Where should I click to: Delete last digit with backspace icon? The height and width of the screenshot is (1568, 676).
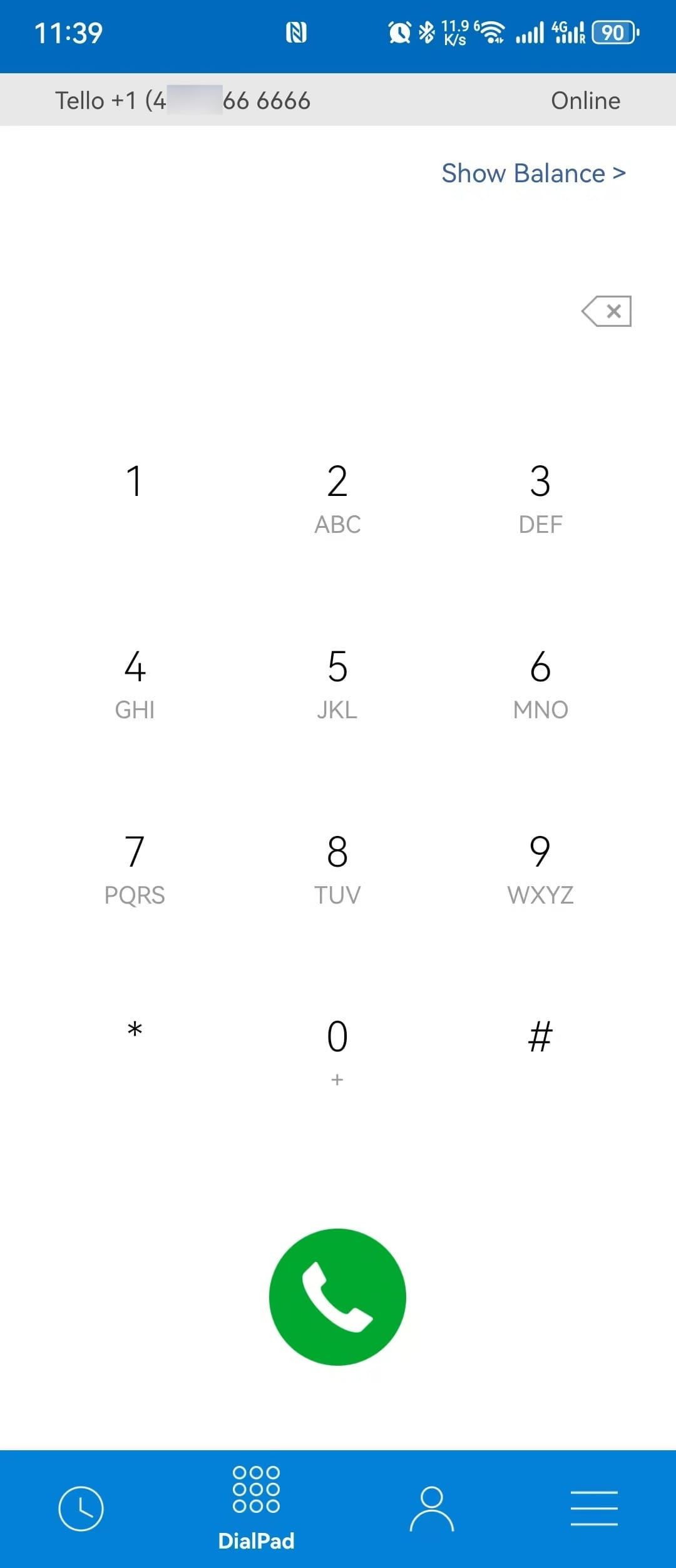(607, 311)
